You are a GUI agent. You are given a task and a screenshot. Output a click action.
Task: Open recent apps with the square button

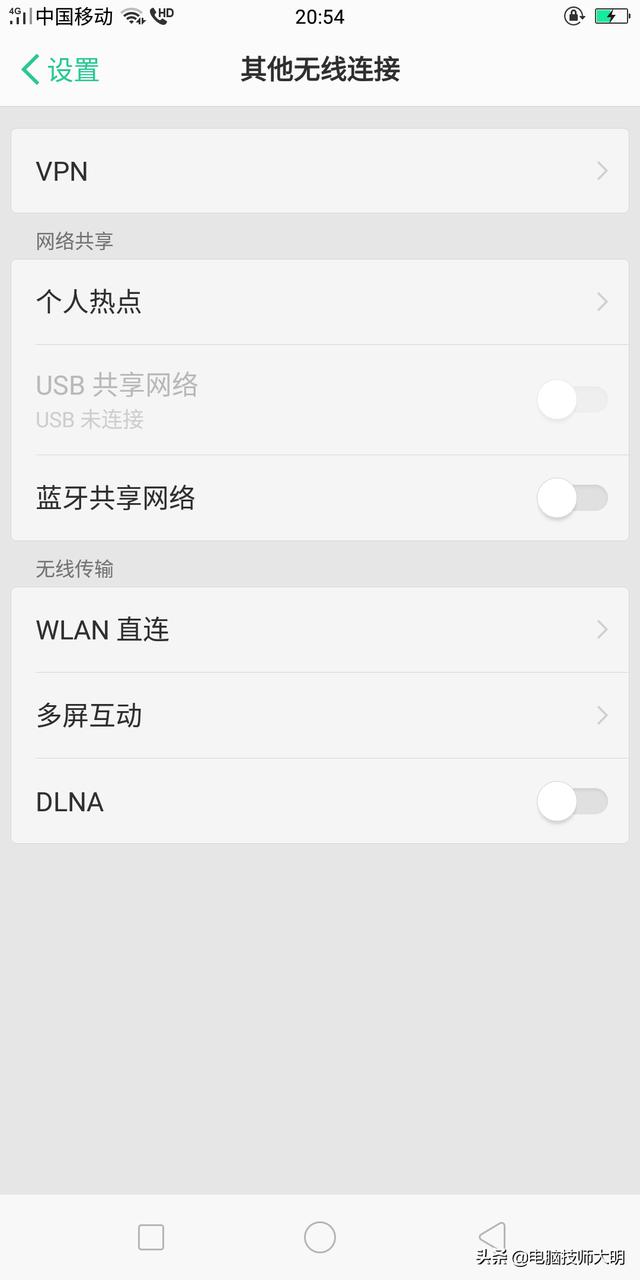151,1237
